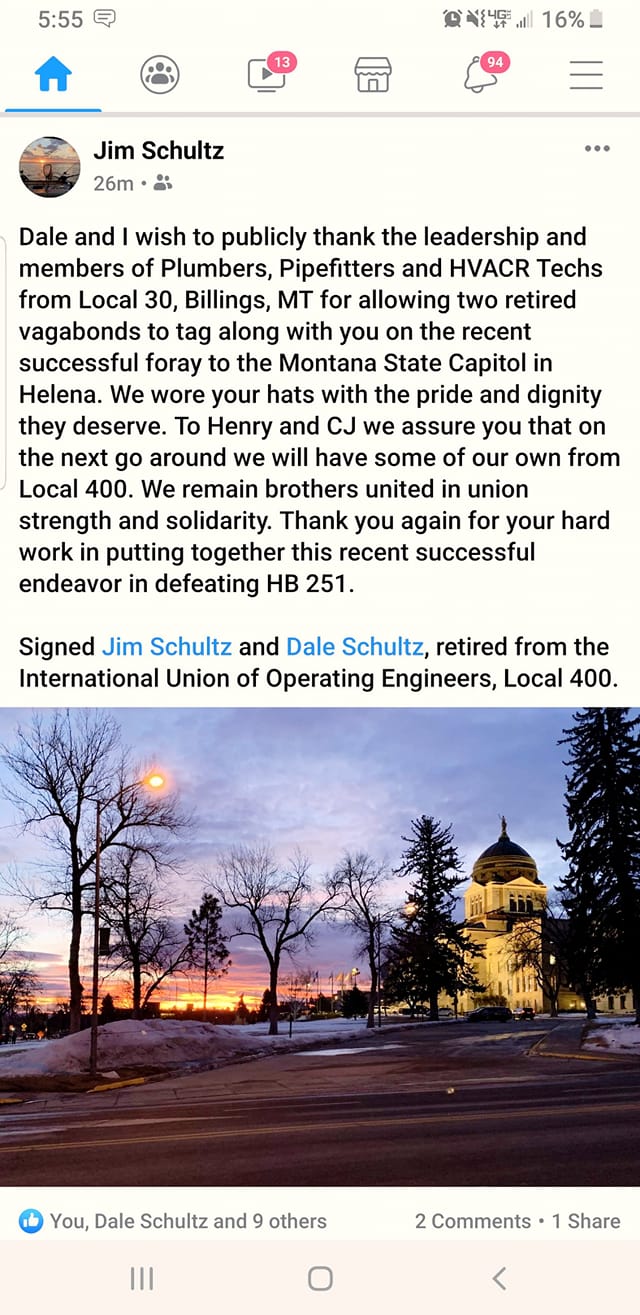Open the hamburger menu tab

click(586, 75)
